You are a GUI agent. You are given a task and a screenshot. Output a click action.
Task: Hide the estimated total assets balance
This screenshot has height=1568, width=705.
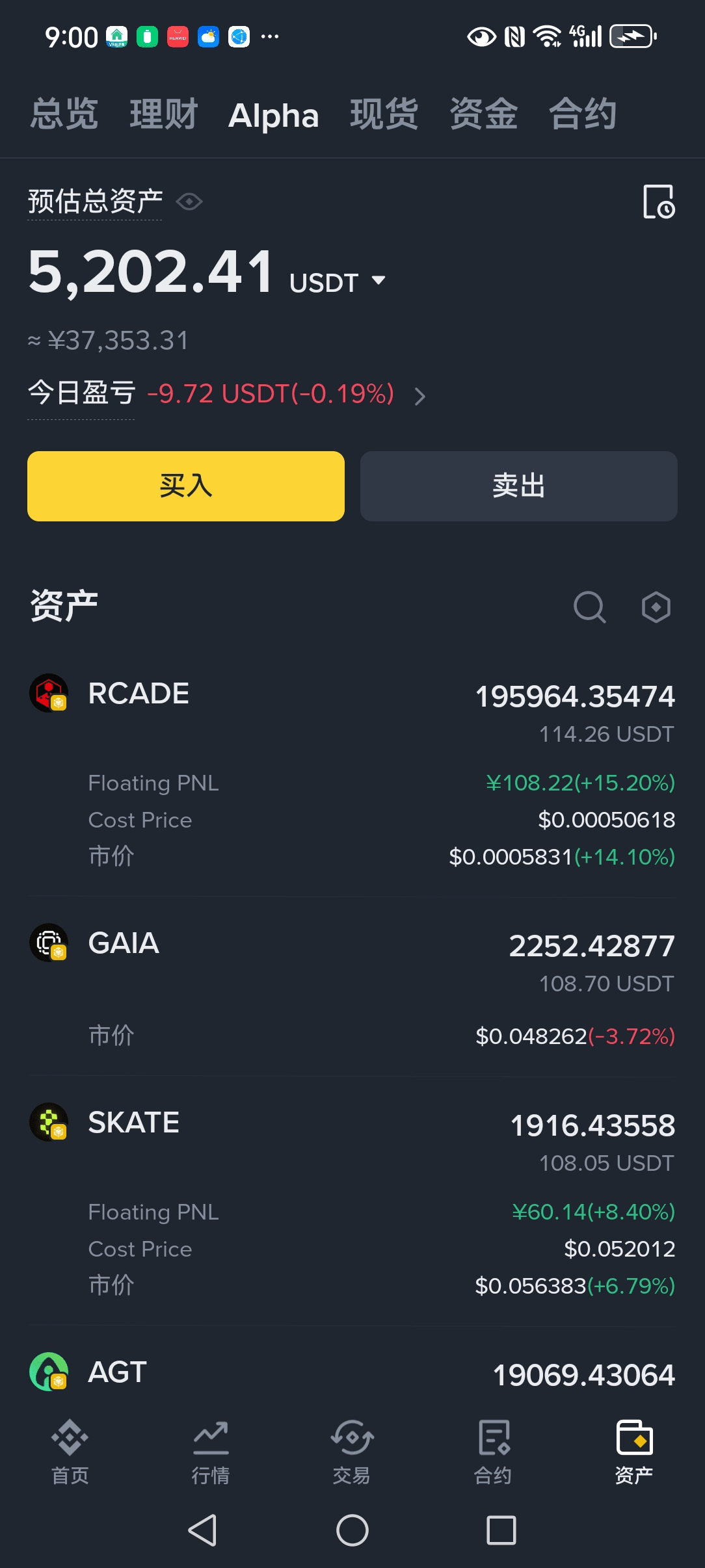189,202
